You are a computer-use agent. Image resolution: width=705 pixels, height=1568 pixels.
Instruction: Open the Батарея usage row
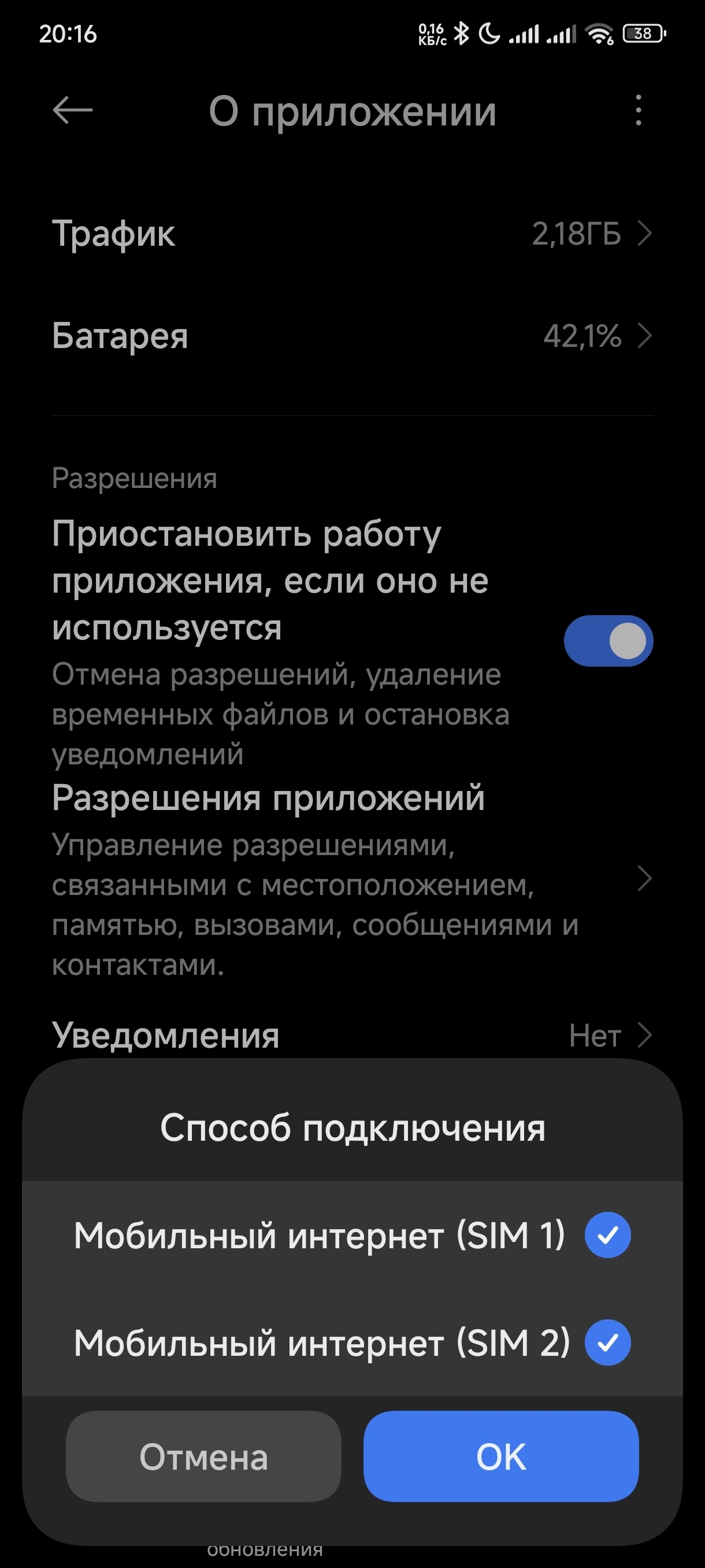click(x=352, y=335)
